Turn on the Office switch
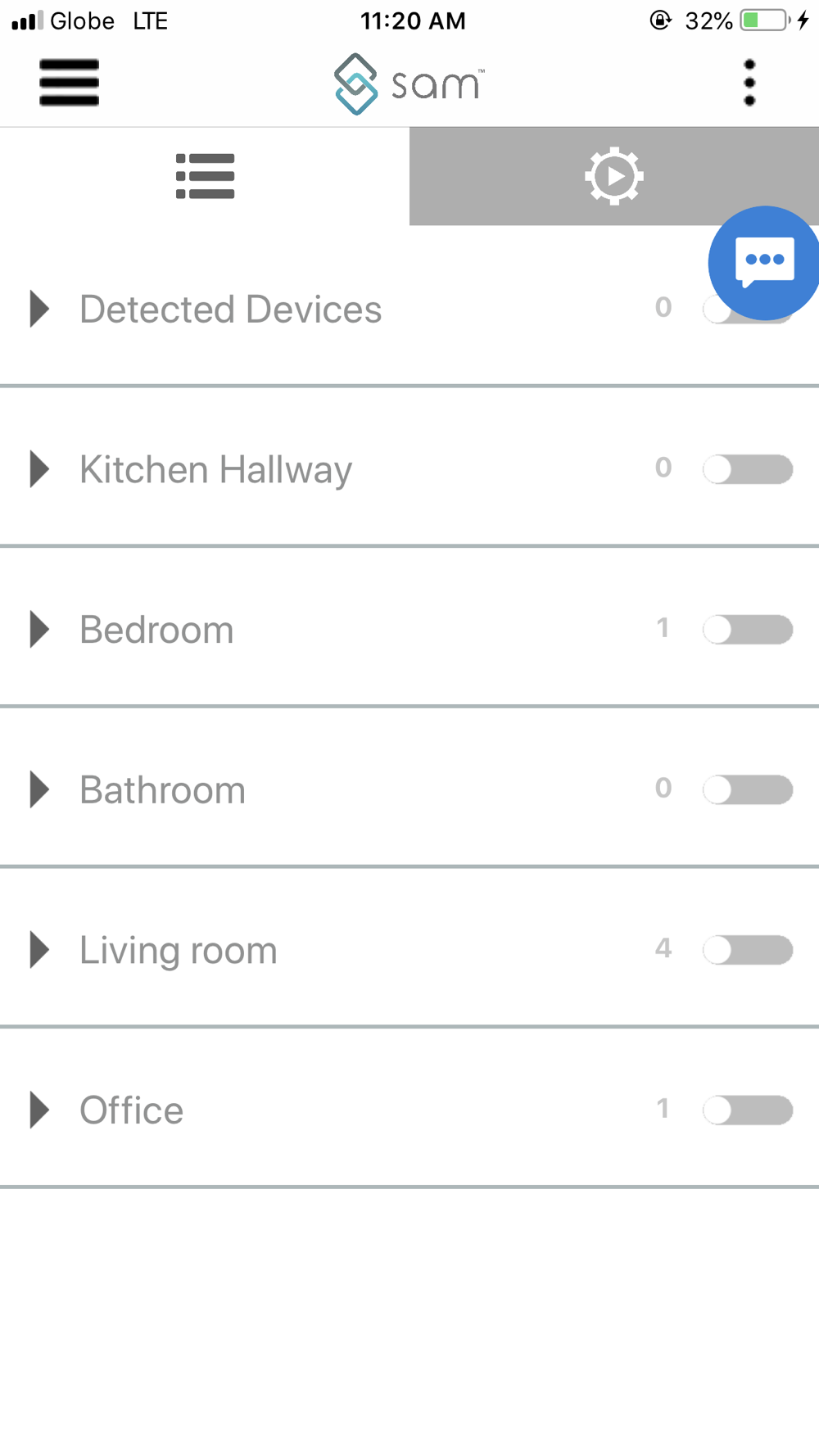Image resolution: width=819 pixels, height=1456 pixels. pos(748,1110)
